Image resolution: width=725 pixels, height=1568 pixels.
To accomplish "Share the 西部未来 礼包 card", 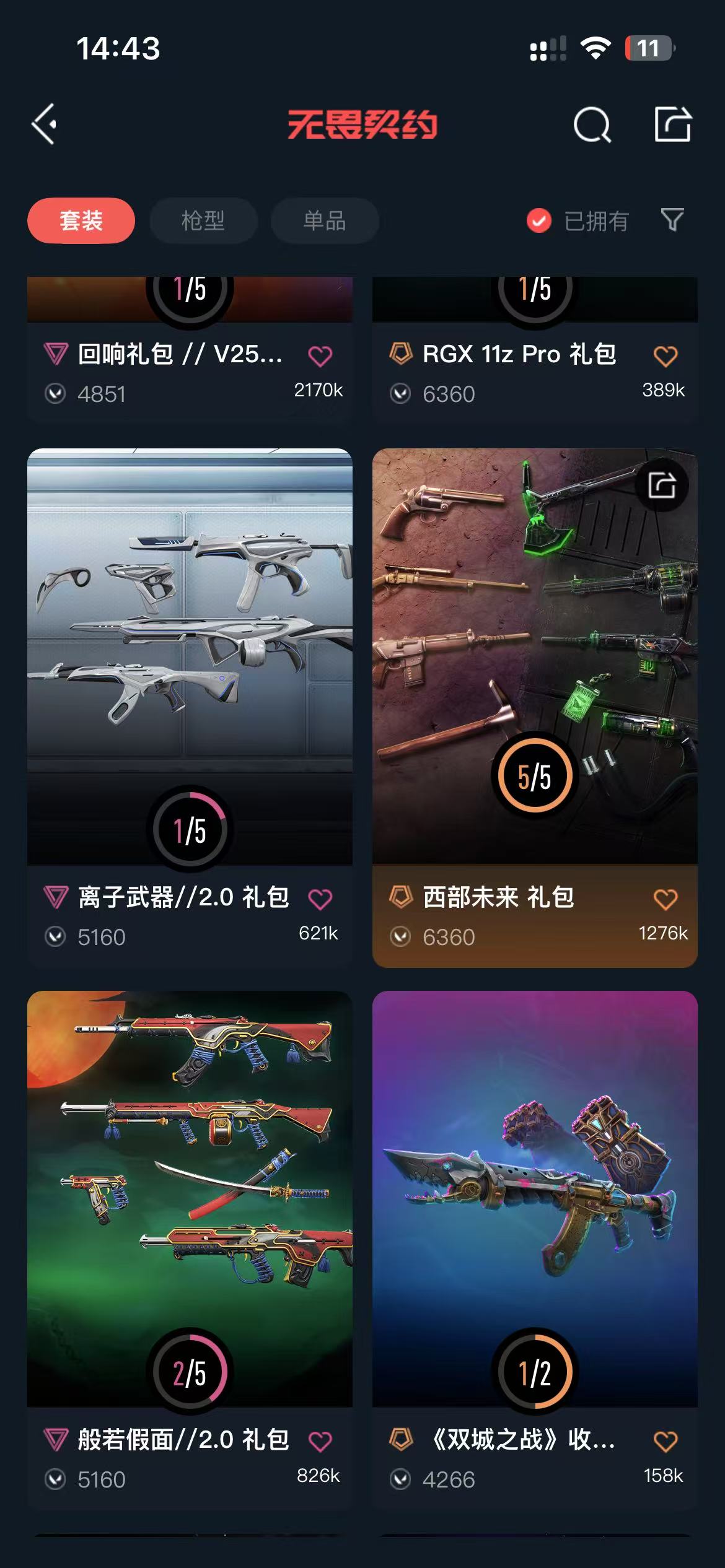I will [x=662, y=485].
